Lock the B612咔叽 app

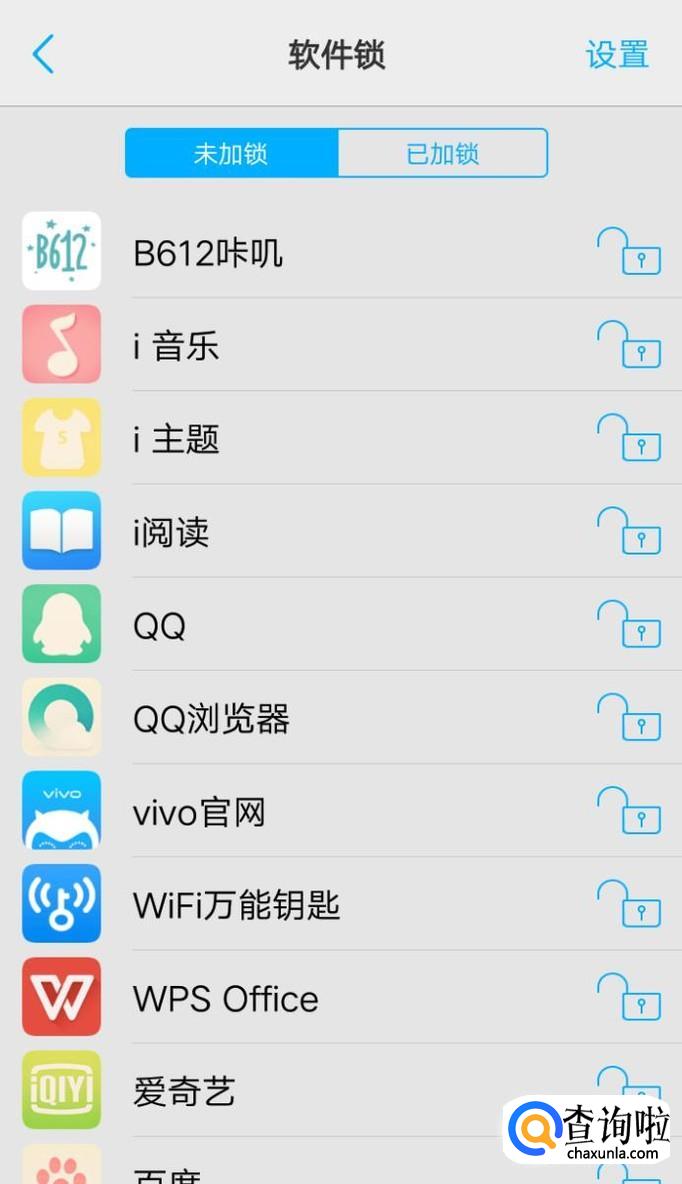pos(629,252)
